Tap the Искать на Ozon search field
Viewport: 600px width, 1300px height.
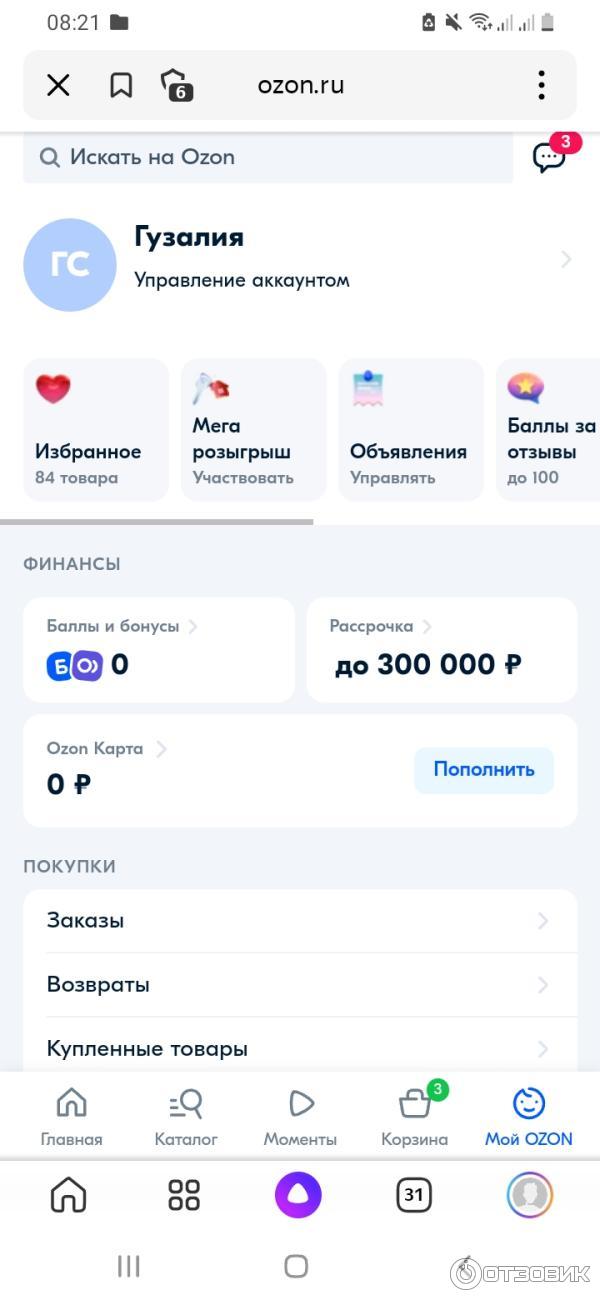(x=268, y=157)
